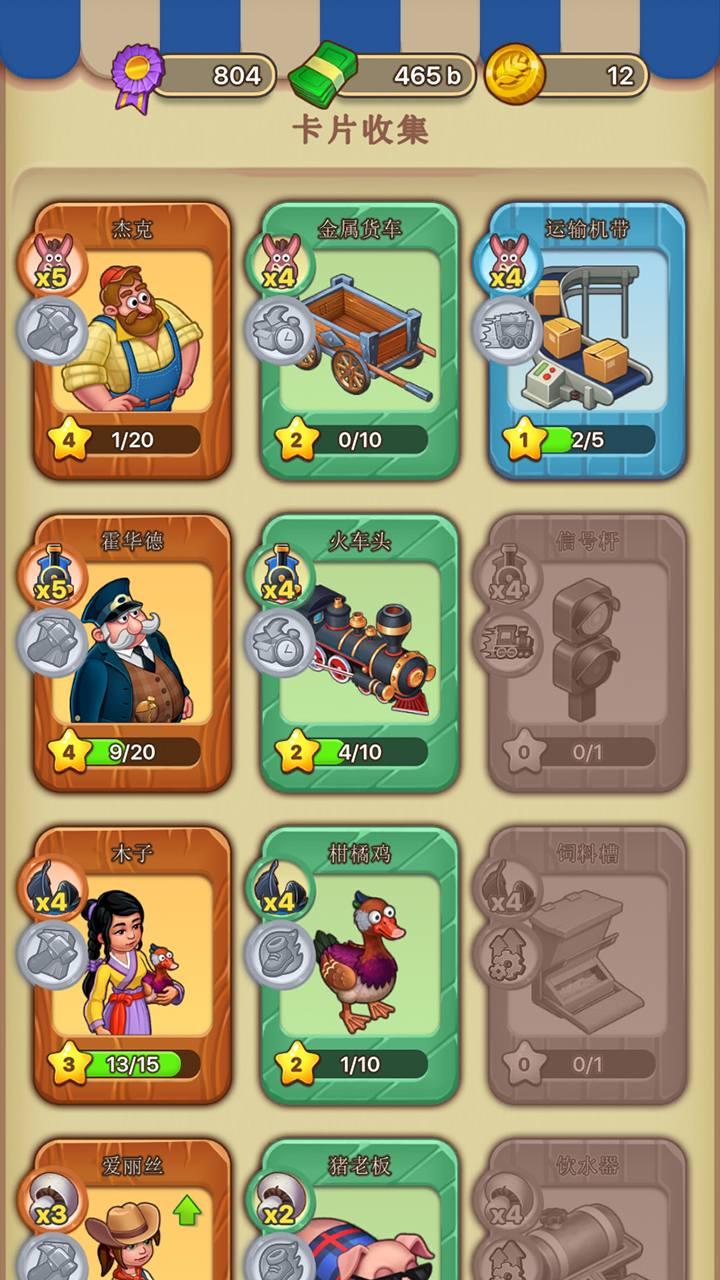View the 火车头 card details
Image resolution: width=720 pixels, height=1280 pixels.
pos(360,652)
